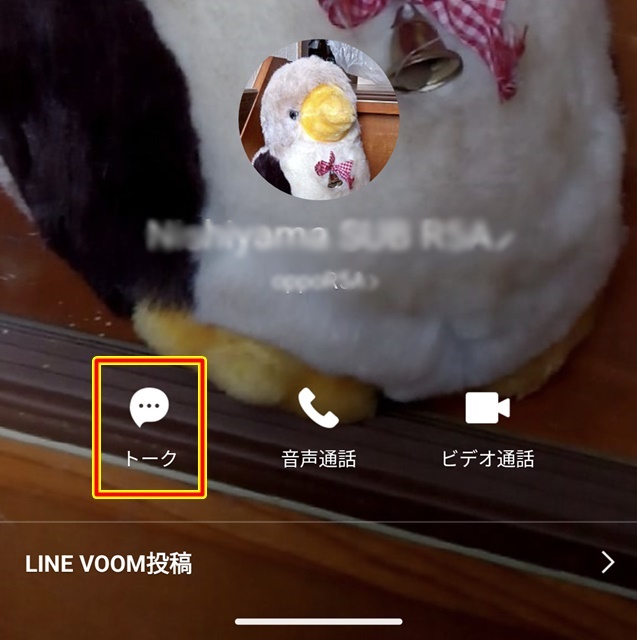Start a 音声通話 voice call
The width and height of the screenshot is (637, 640).
click(x=318, y=427)
